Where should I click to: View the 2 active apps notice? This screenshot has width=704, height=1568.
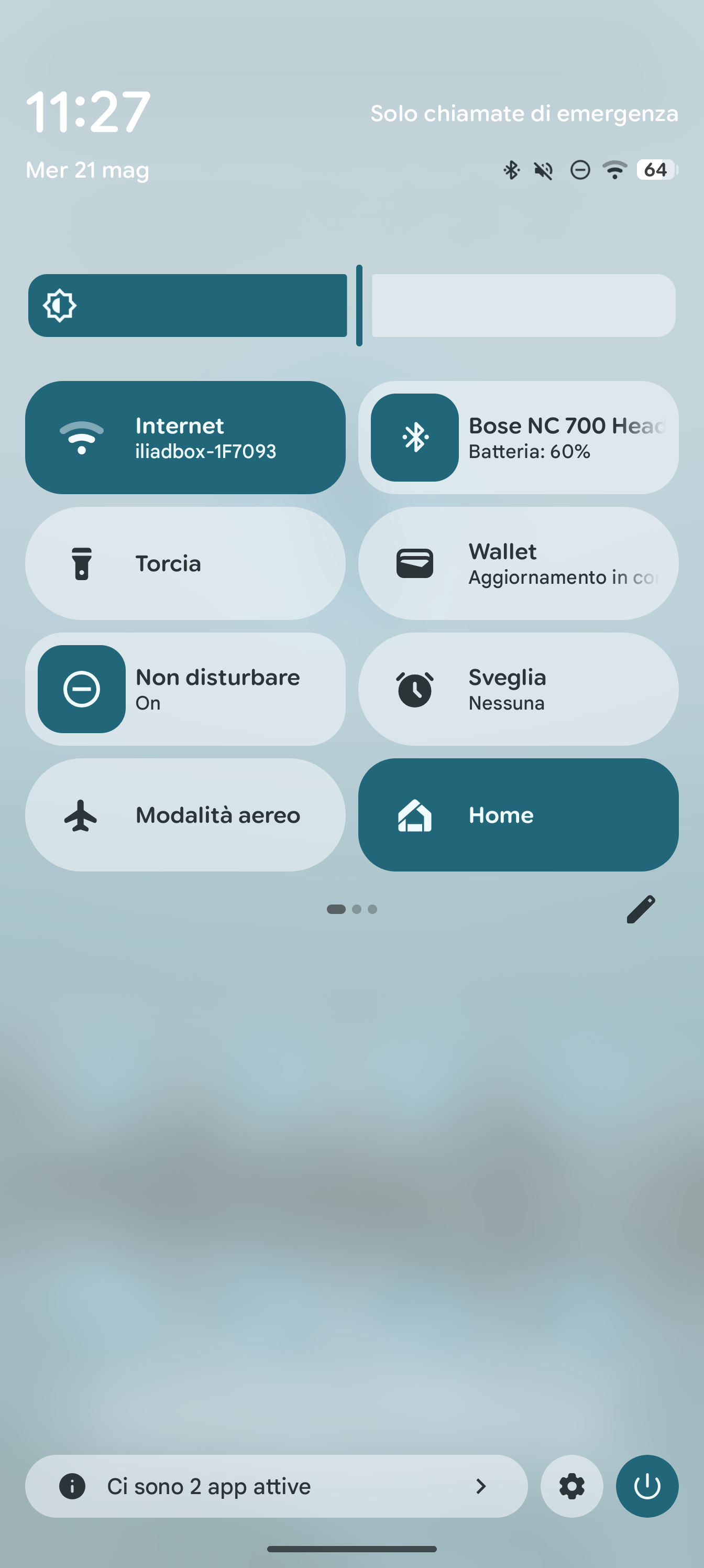click(x=276, y=1486)
